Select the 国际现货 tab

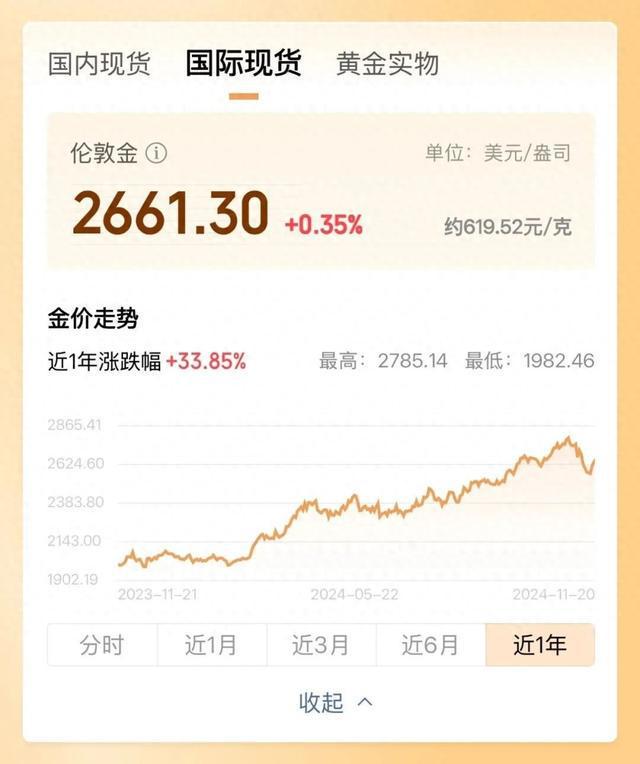(243, 65)
